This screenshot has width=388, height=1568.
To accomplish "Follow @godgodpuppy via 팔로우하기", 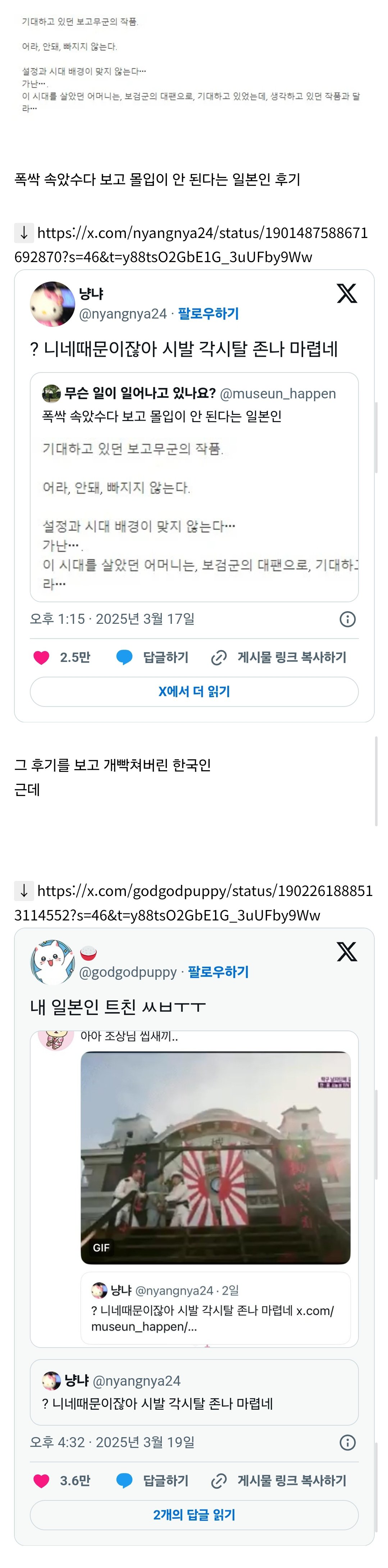I will click(x=218, y=972).
